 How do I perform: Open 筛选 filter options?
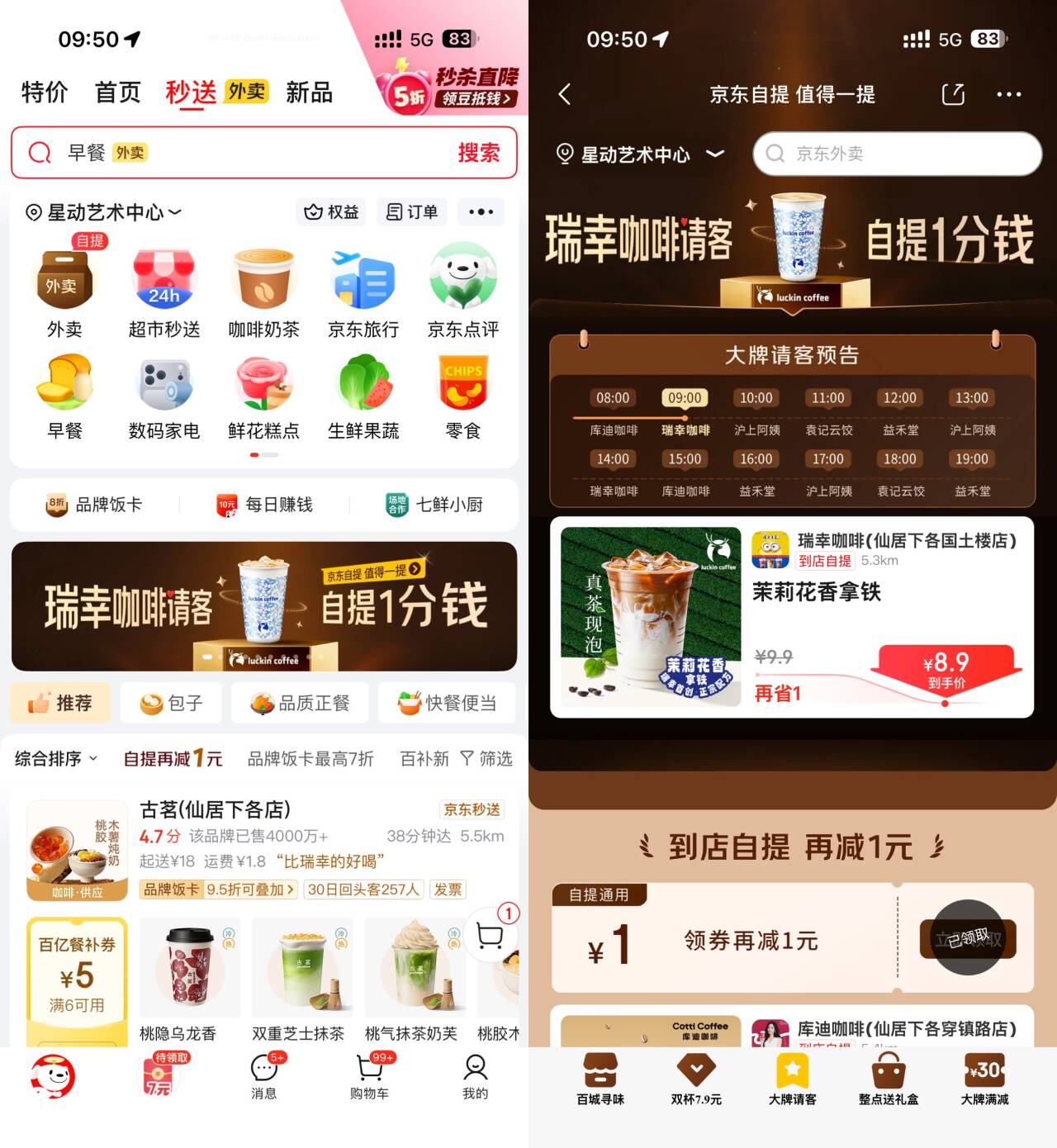[x=486, y=758]
